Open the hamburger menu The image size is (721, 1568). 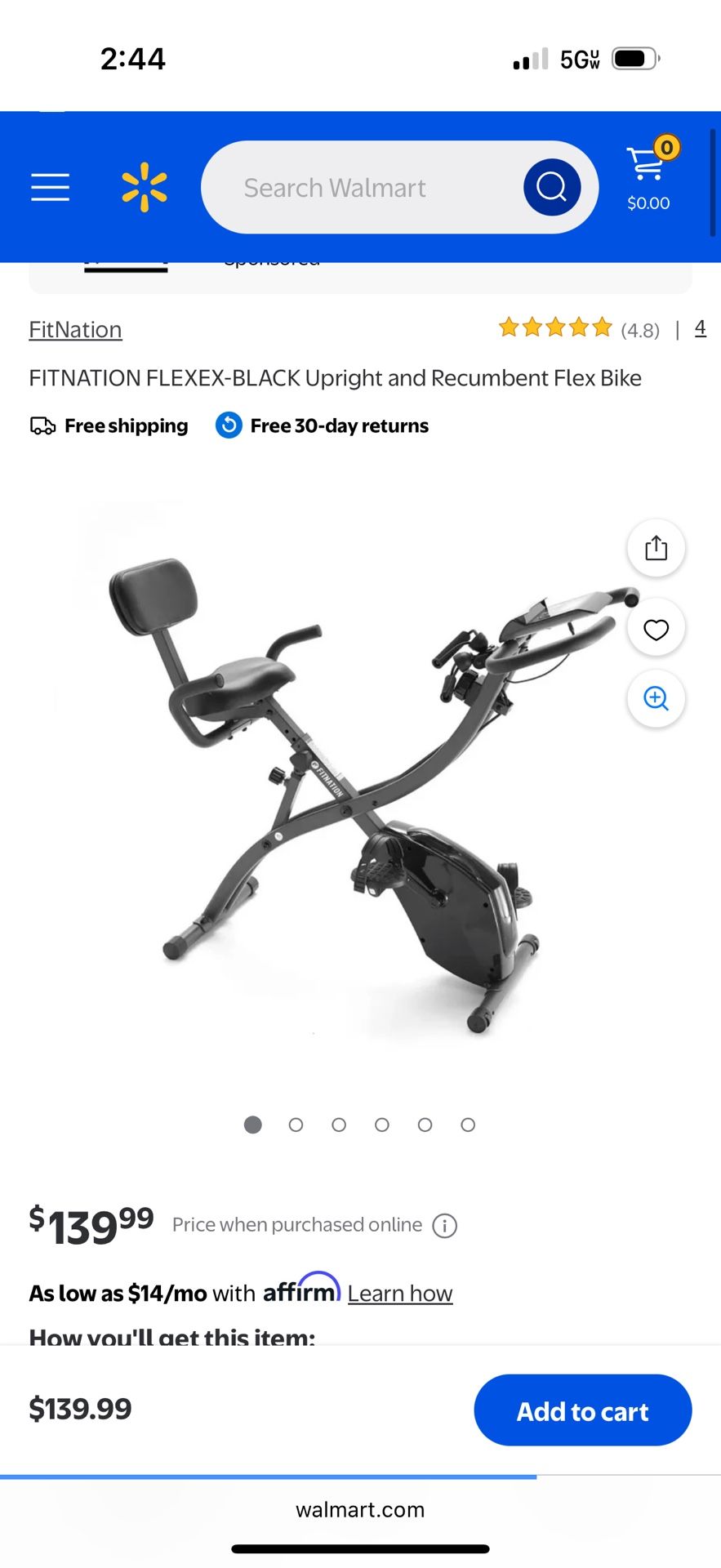[x=50, y=187]
